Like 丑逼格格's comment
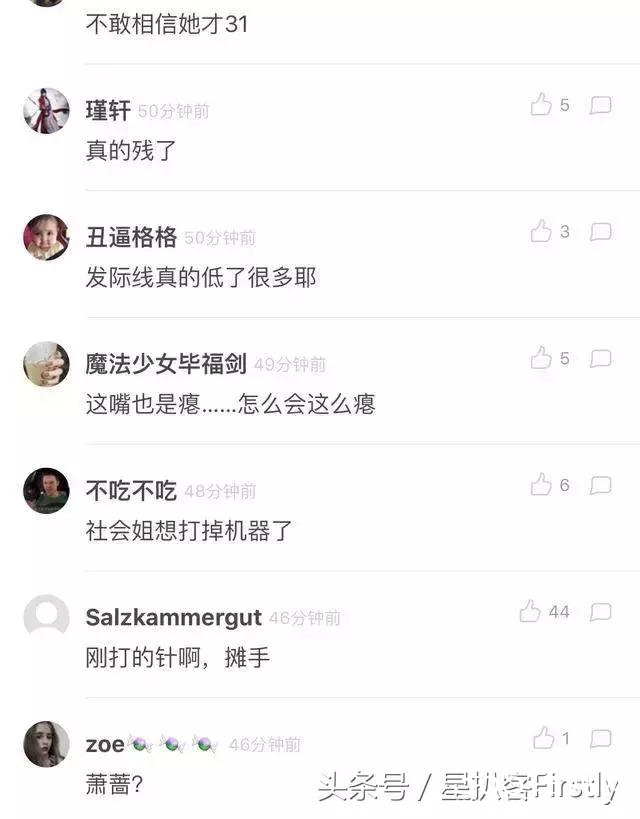The width and height of the screenshot is (640, 819). click(541, 232)
